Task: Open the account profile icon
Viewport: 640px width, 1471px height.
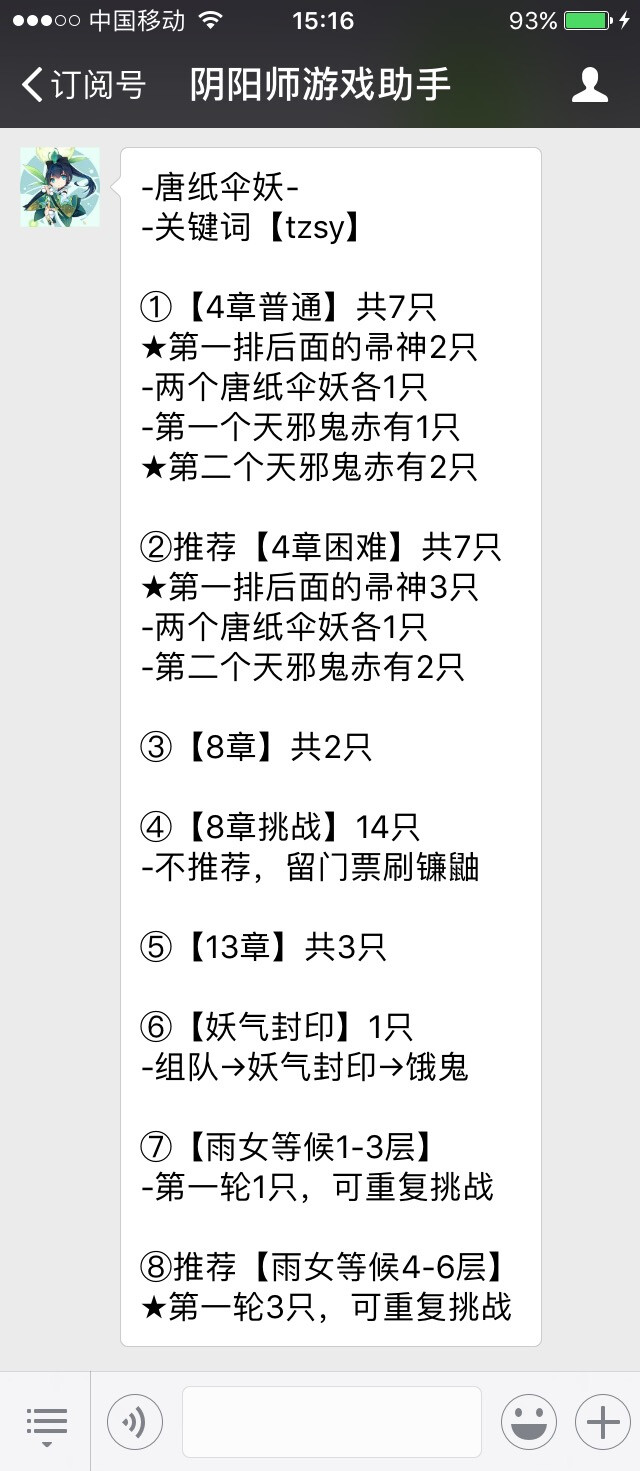Action: click(x=590, y=85)
